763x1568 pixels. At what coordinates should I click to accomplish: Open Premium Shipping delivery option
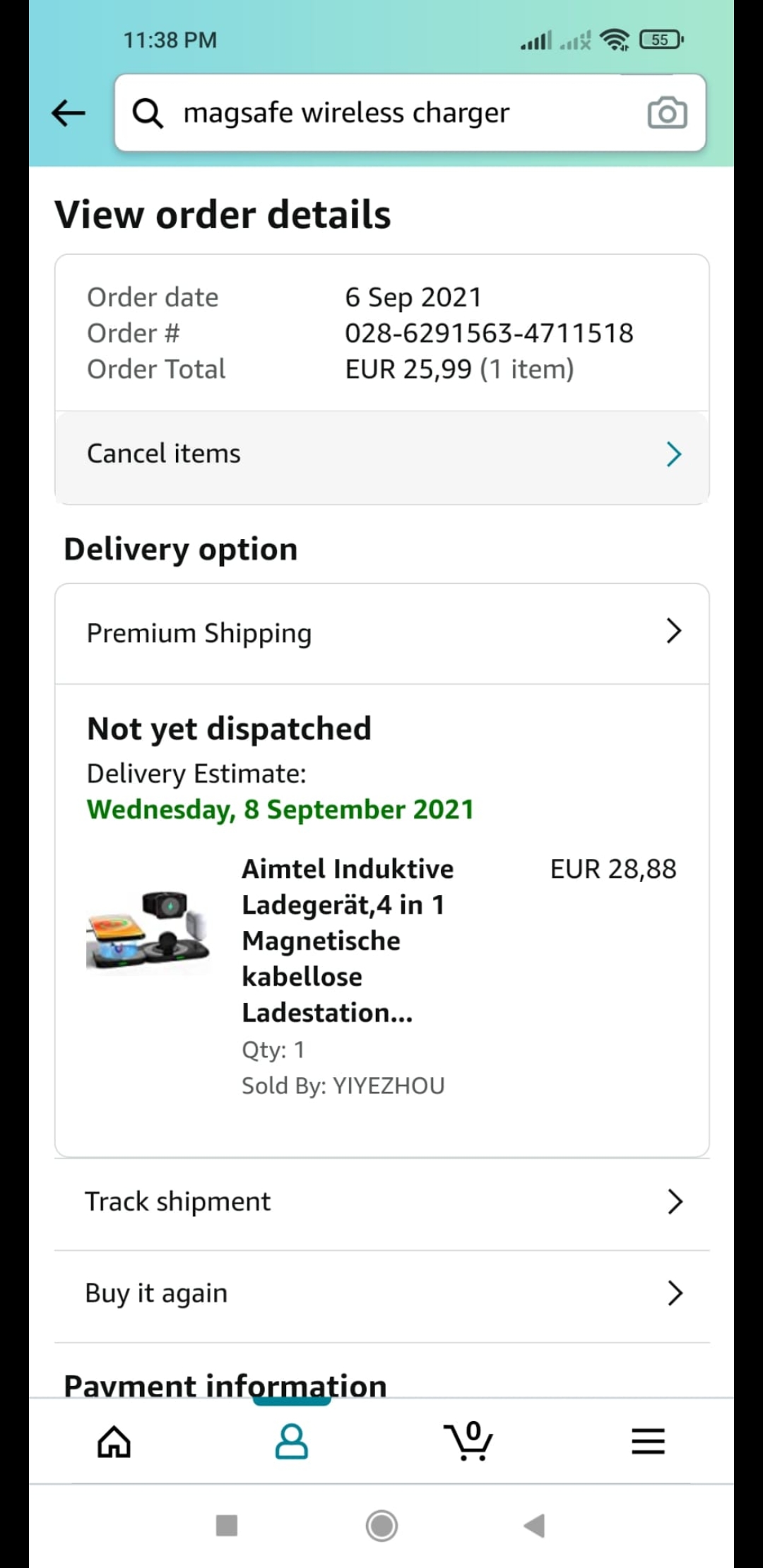[x=381, y=633]
